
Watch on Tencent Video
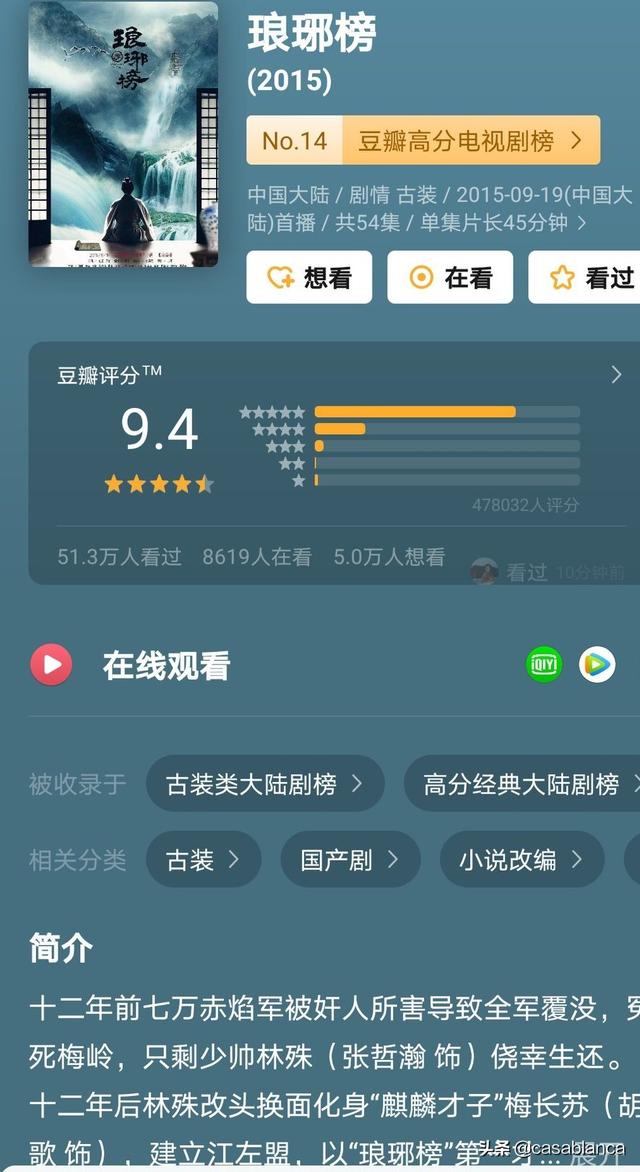(x=597, y=664)
